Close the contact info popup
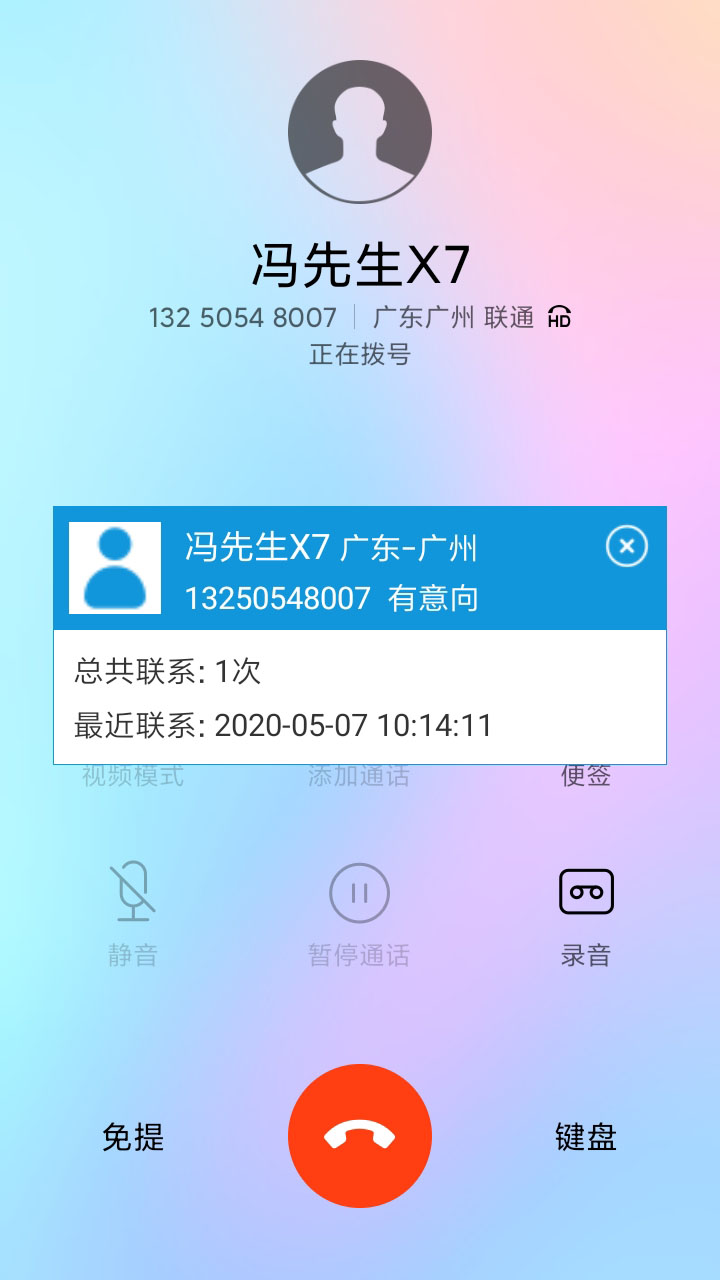720x1280 pixels. coord(626,546)
